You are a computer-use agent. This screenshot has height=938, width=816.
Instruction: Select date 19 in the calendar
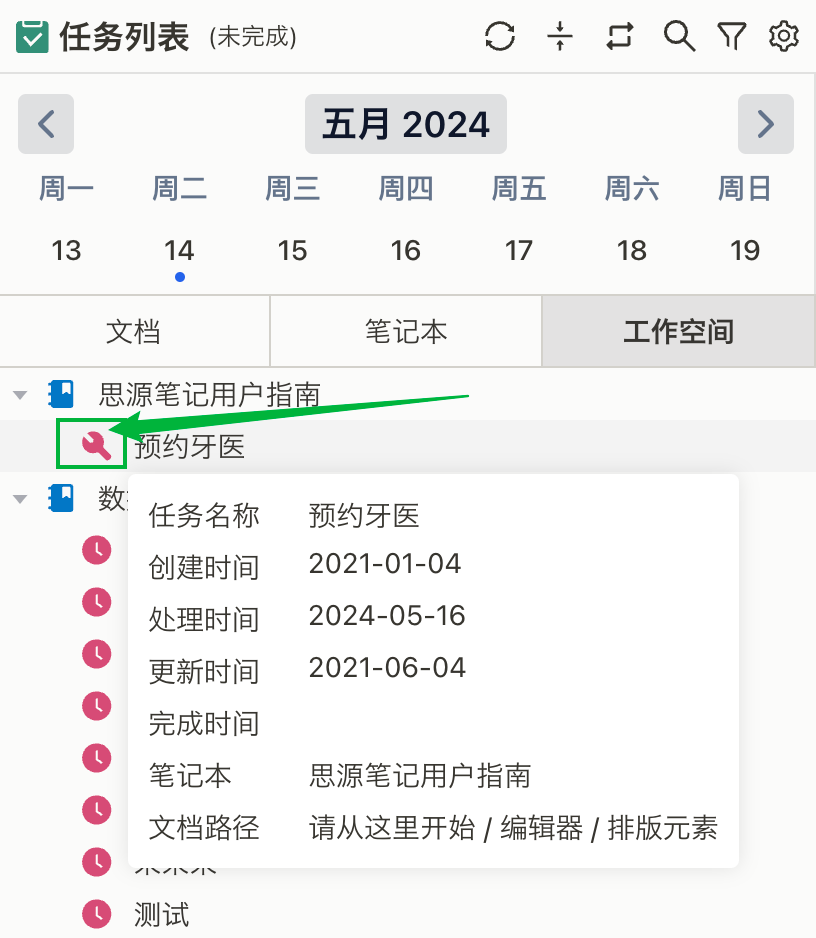click(x=745, y=250)
